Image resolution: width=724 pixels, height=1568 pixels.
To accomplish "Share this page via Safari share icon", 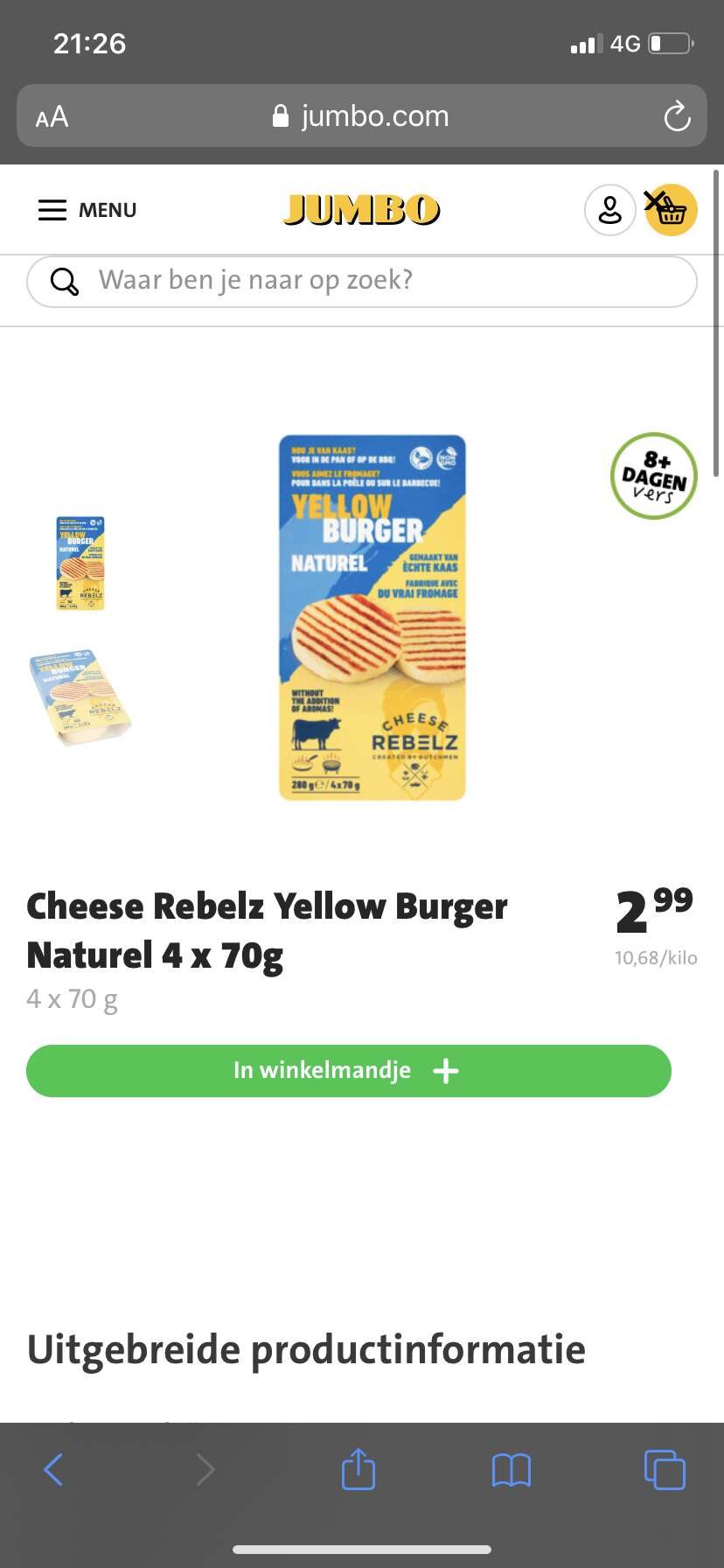I will pyautogui.click(x=359, y=1468).
